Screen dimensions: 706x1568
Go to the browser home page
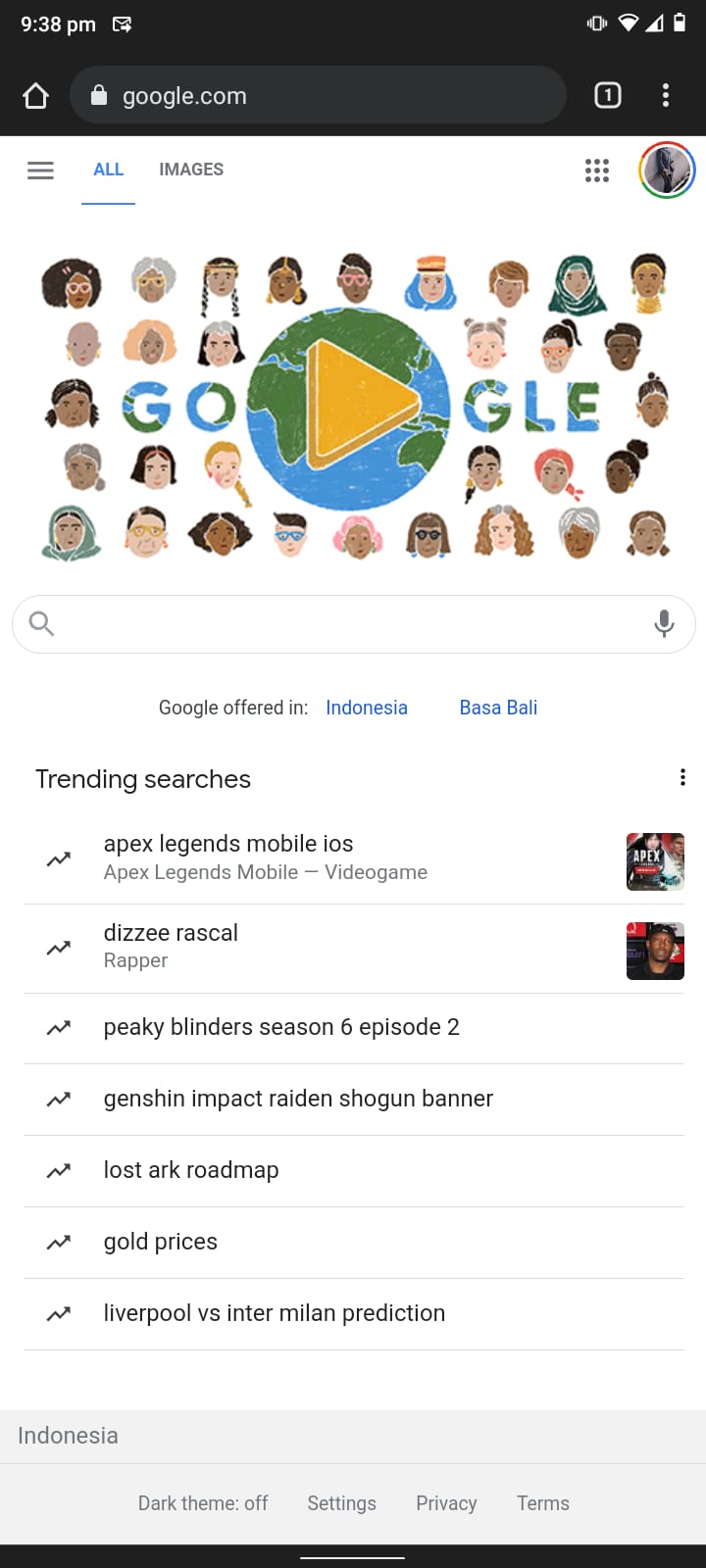pyautogui.click(x=36, y=95)
